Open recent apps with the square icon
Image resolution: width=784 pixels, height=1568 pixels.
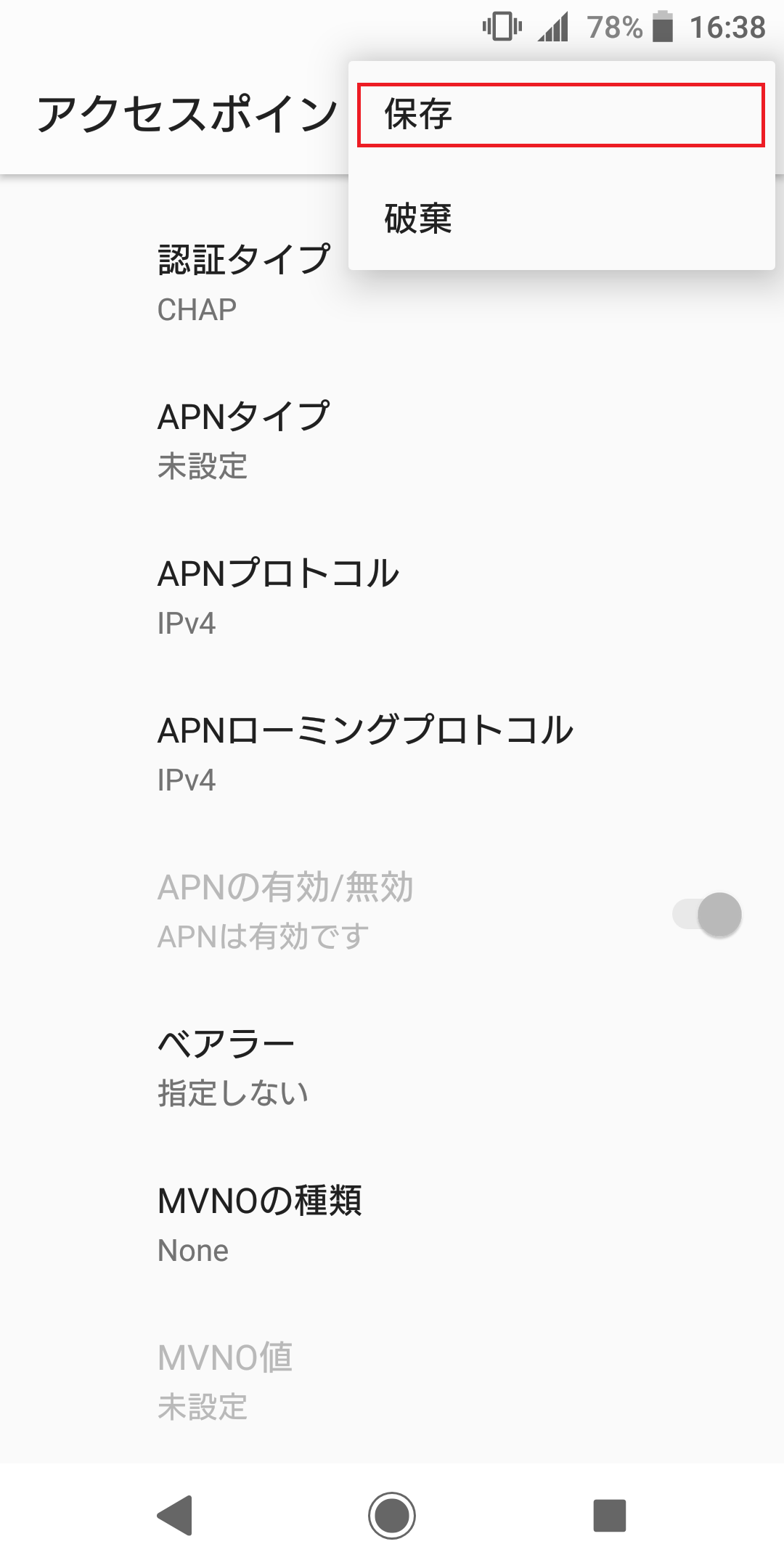[608, 1514]
